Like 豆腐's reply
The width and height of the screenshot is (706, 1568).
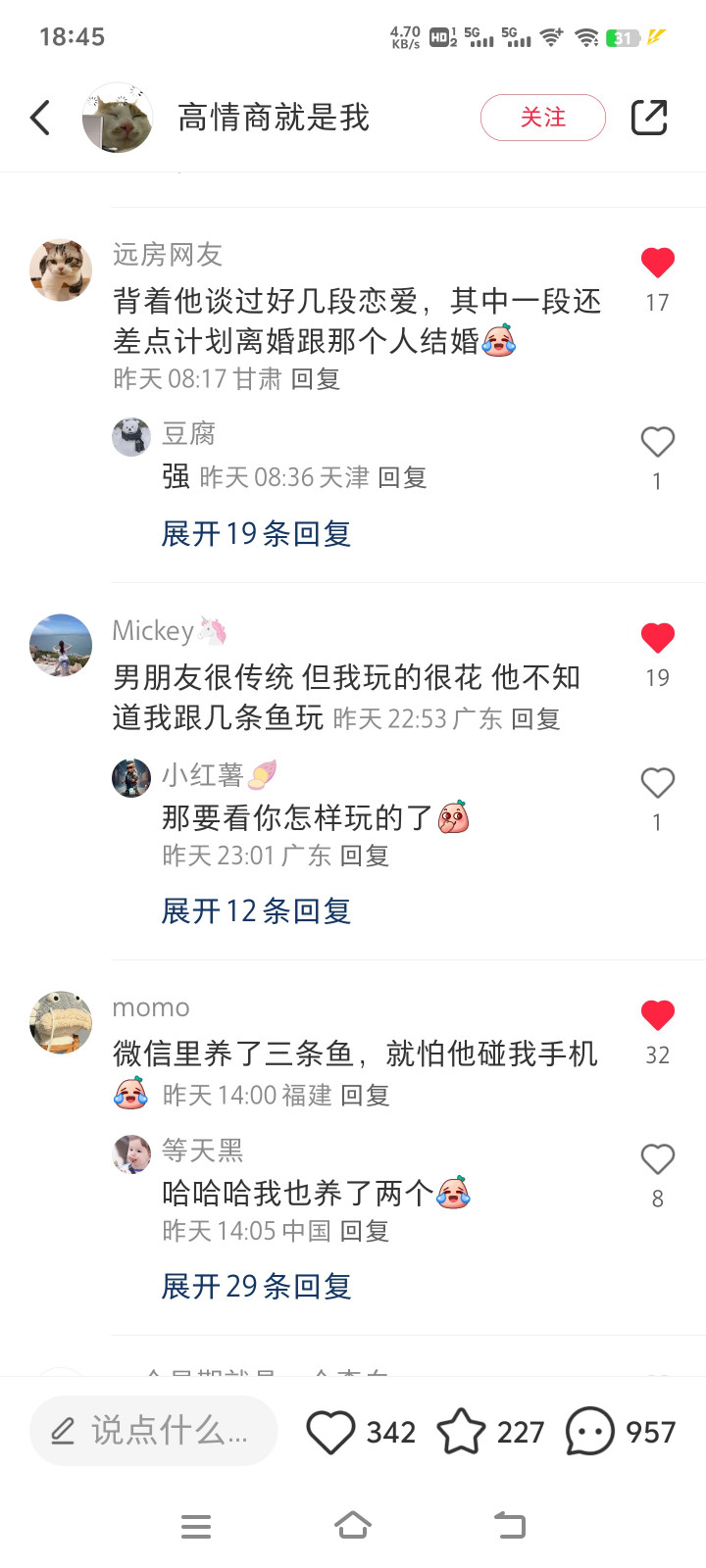657,442
